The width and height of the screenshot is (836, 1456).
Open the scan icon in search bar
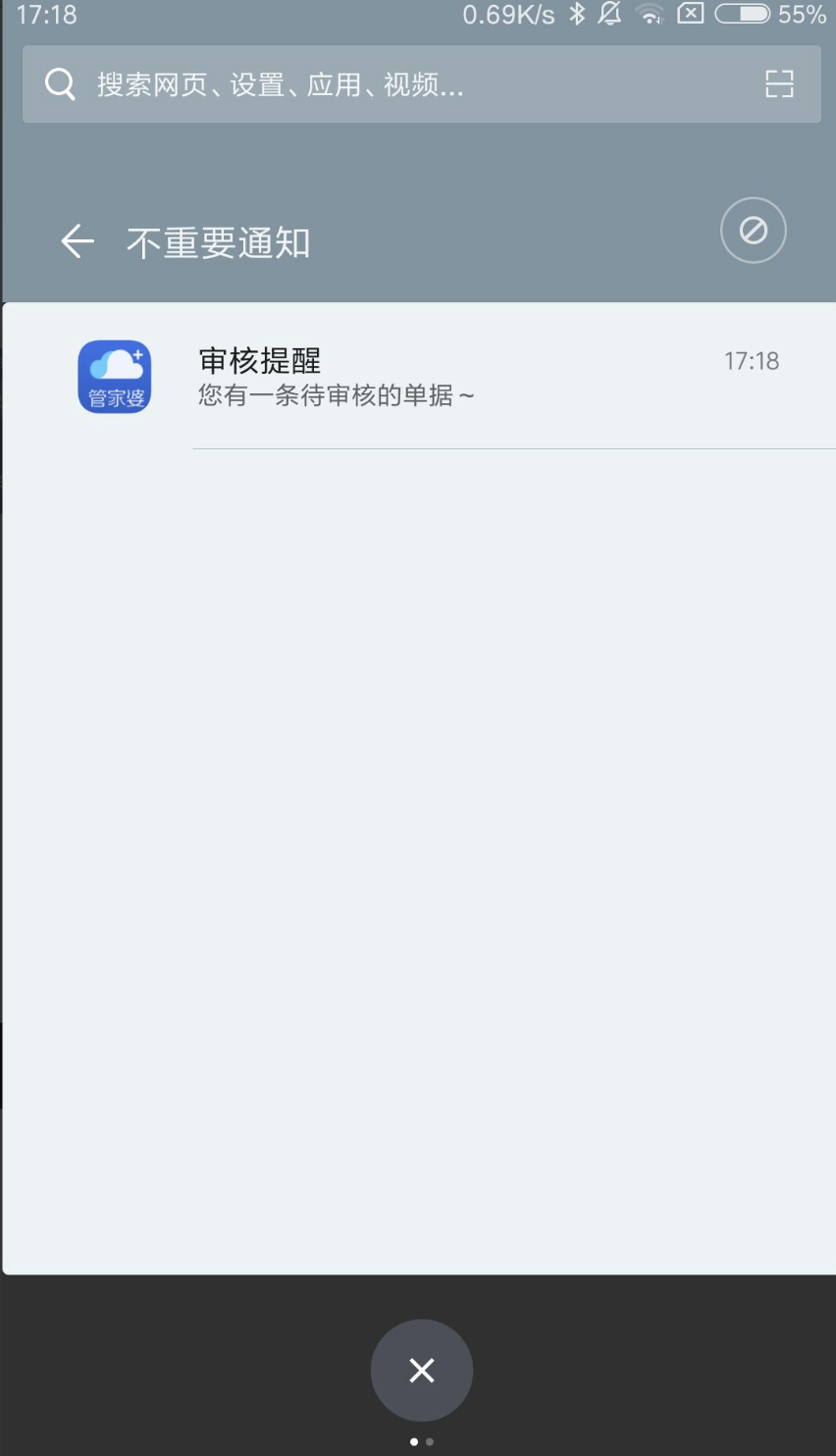pyautogui.click(x=779, y=84)
